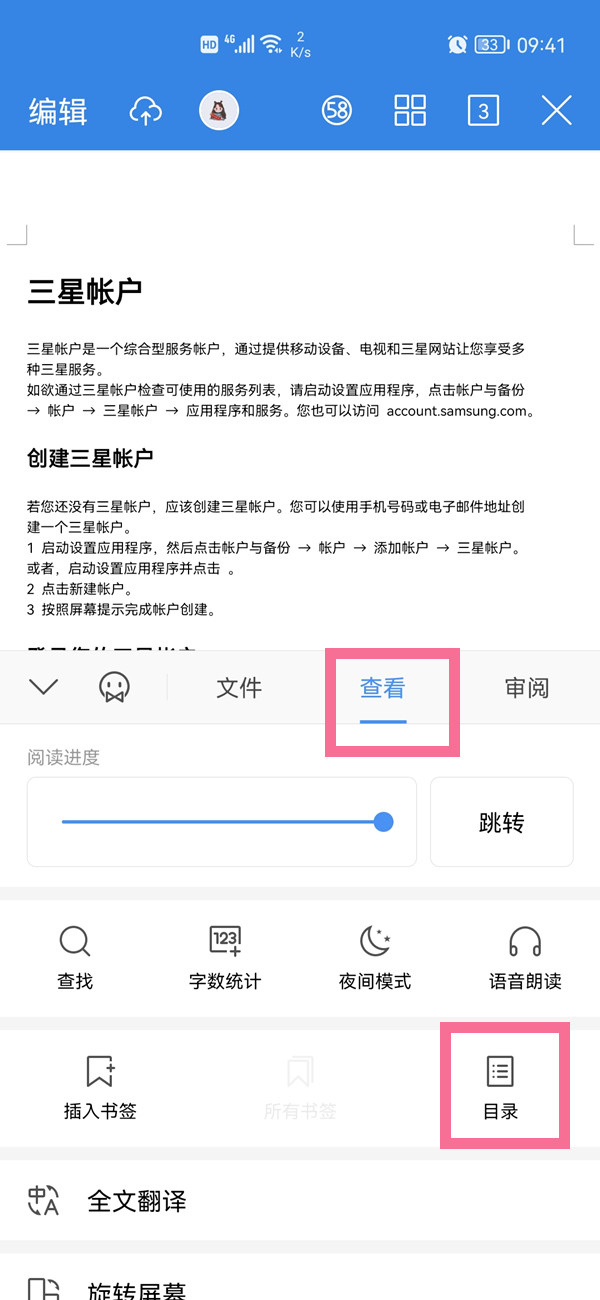Add a bookmark with 插入书签
This screenshot has height=1300, width=600.
(100, 1086)
